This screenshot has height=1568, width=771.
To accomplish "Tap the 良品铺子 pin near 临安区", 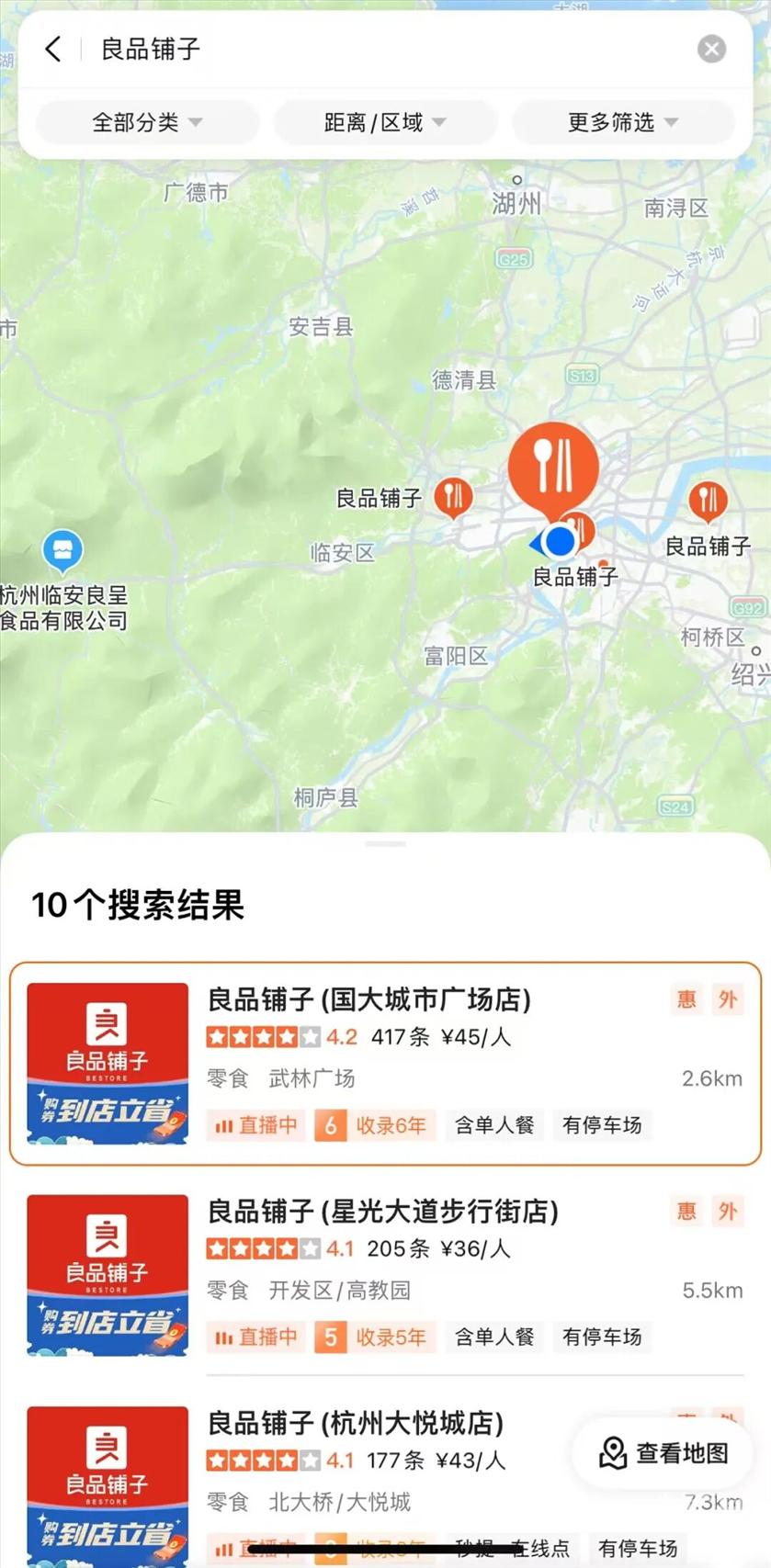I will pyautogui.click(x=453, y=497).
